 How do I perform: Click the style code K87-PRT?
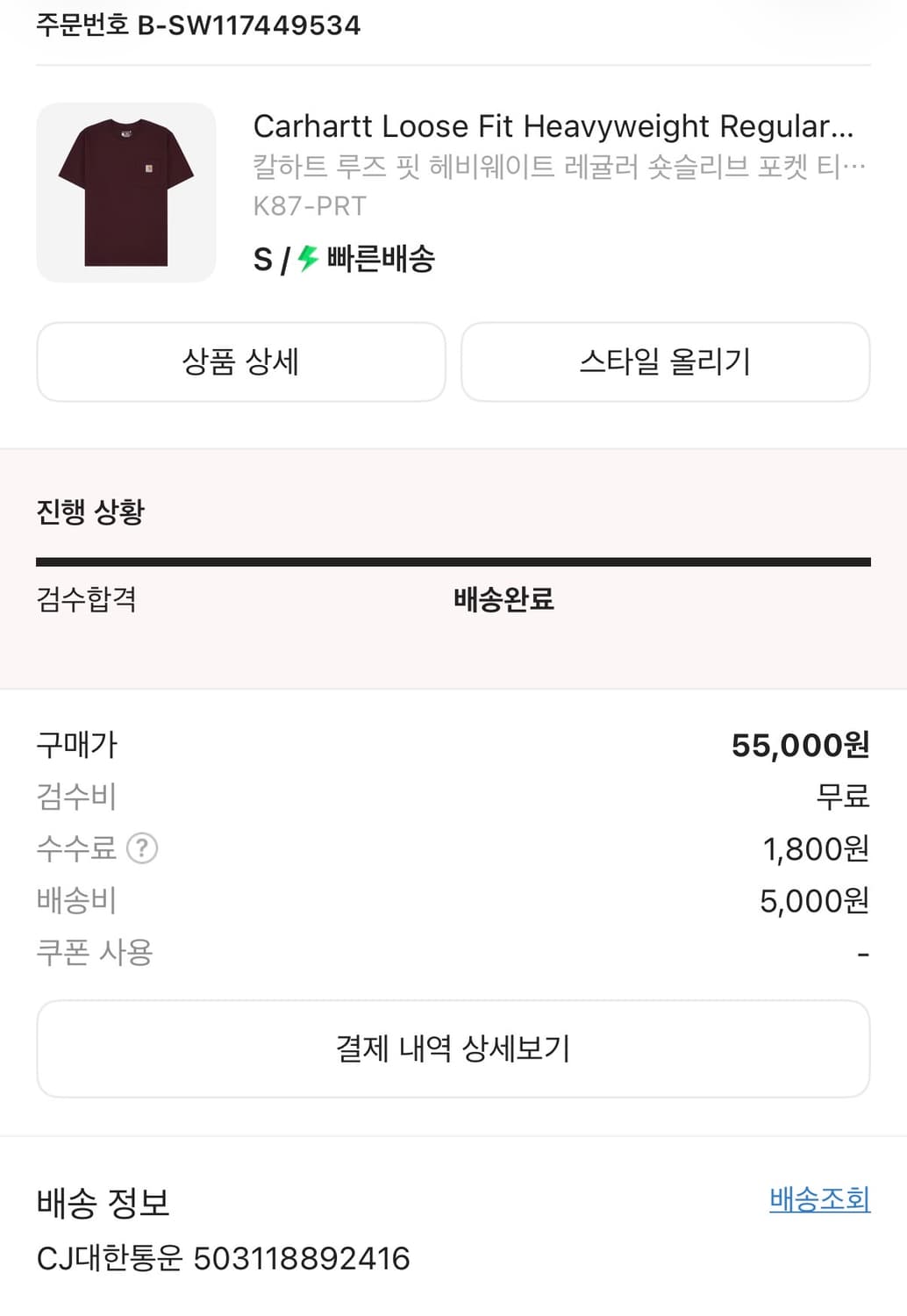point(310,206)
